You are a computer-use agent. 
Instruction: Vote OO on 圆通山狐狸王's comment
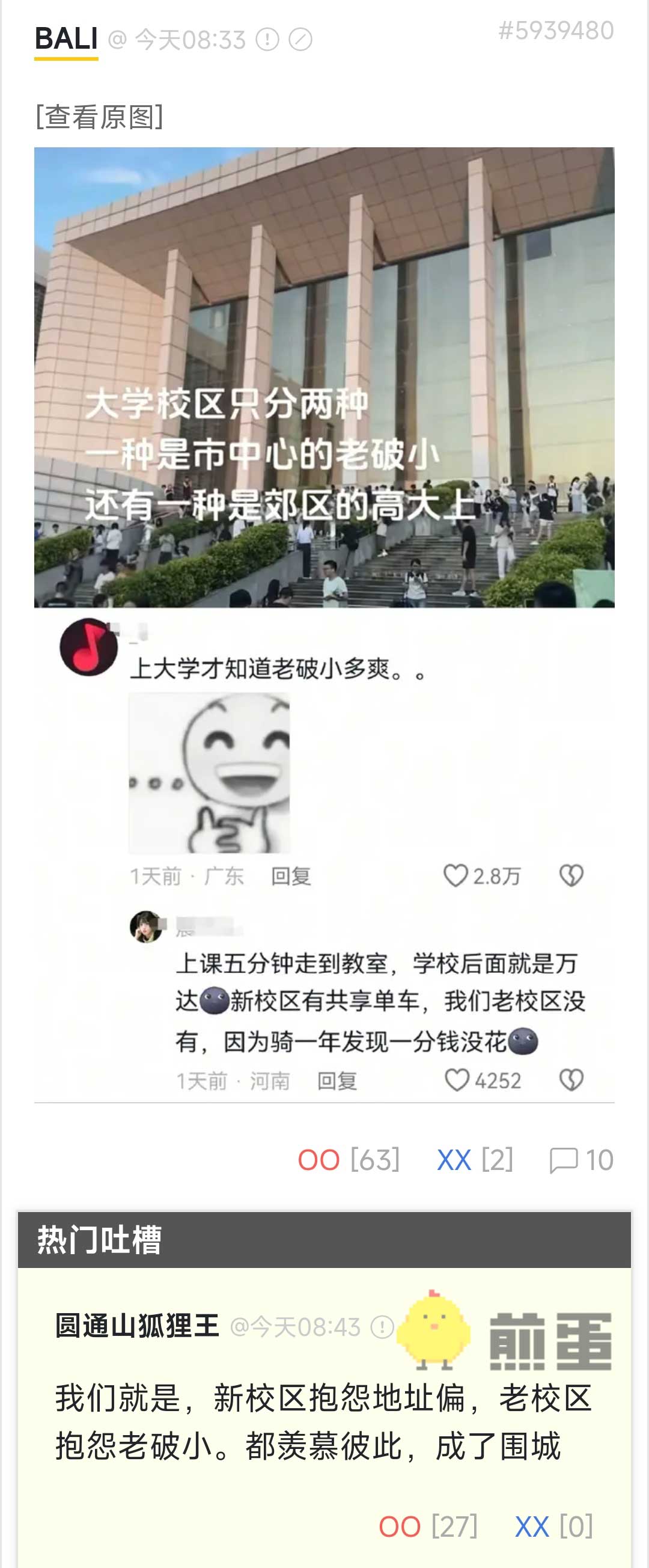400,1526
